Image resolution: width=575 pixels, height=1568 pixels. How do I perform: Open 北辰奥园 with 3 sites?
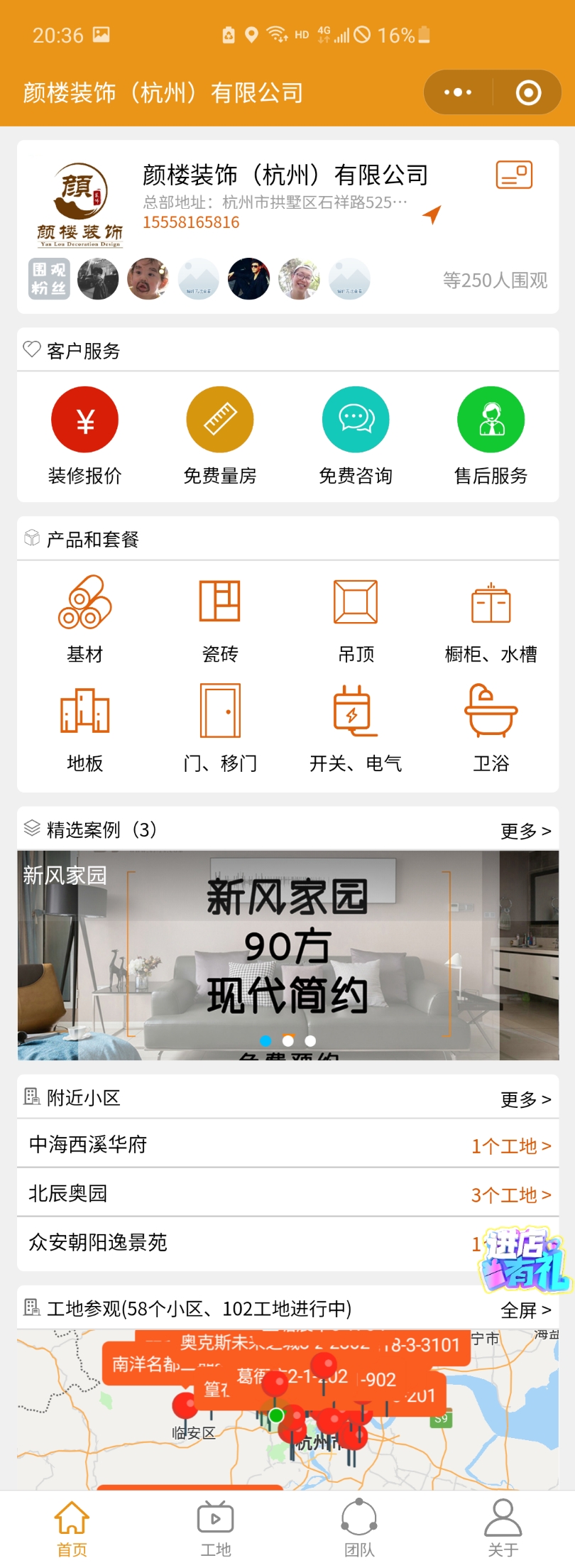coord(287,1194)
